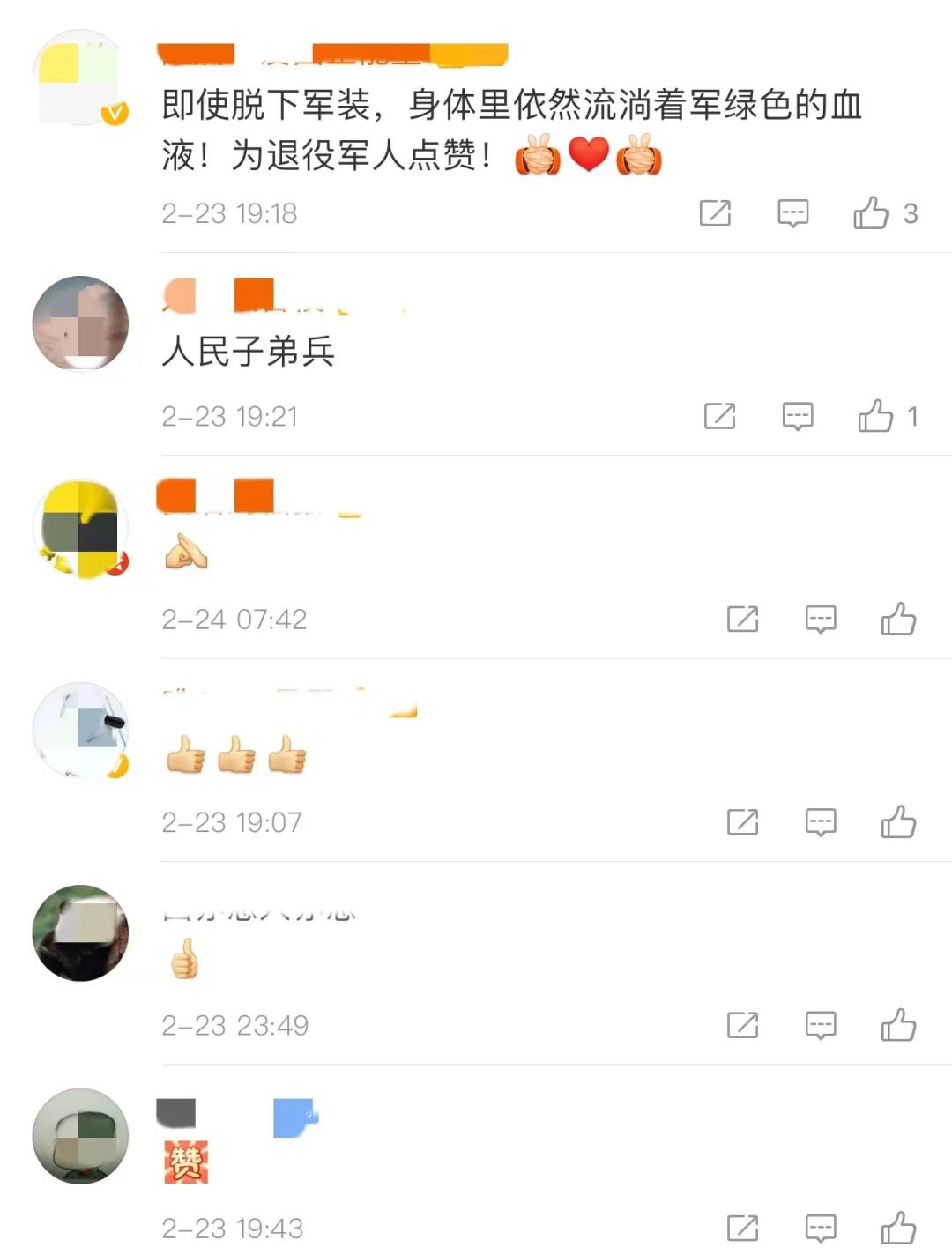Viewport: 952px width, 1255px height.
Task: View the avatar of the "人民子弟兵" commenter
Action: (x=79, y=323)
